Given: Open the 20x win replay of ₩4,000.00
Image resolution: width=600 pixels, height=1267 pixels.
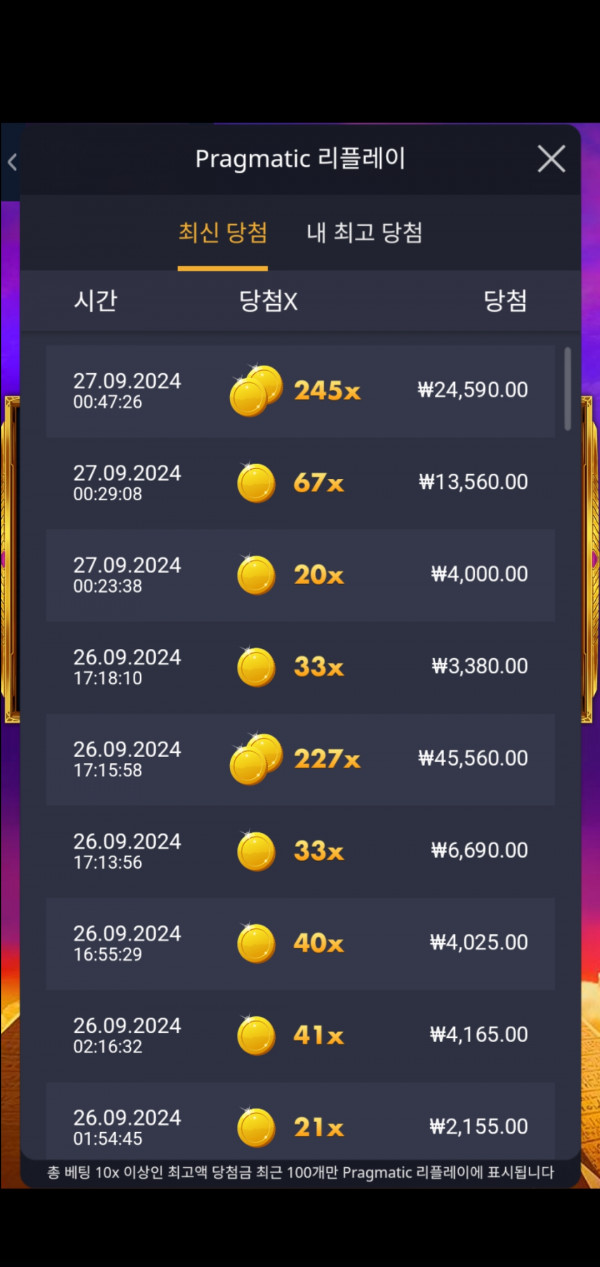Looking at the screenshot, I should pyautogui.click(x=300, y=575).
